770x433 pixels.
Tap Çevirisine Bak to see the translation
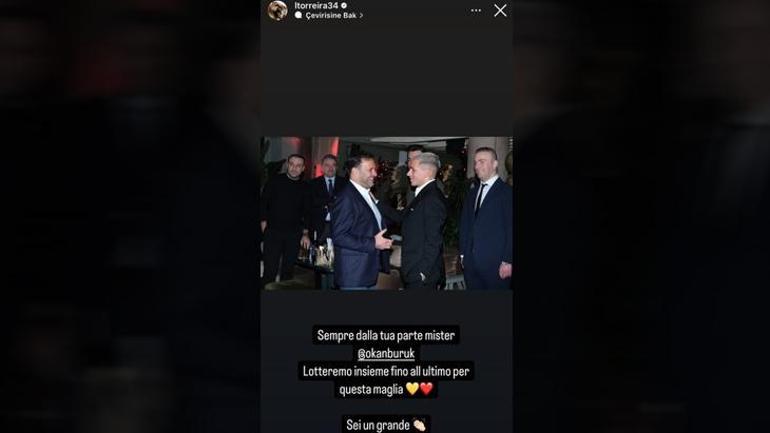pyautogui.click(x=328, y=16)
